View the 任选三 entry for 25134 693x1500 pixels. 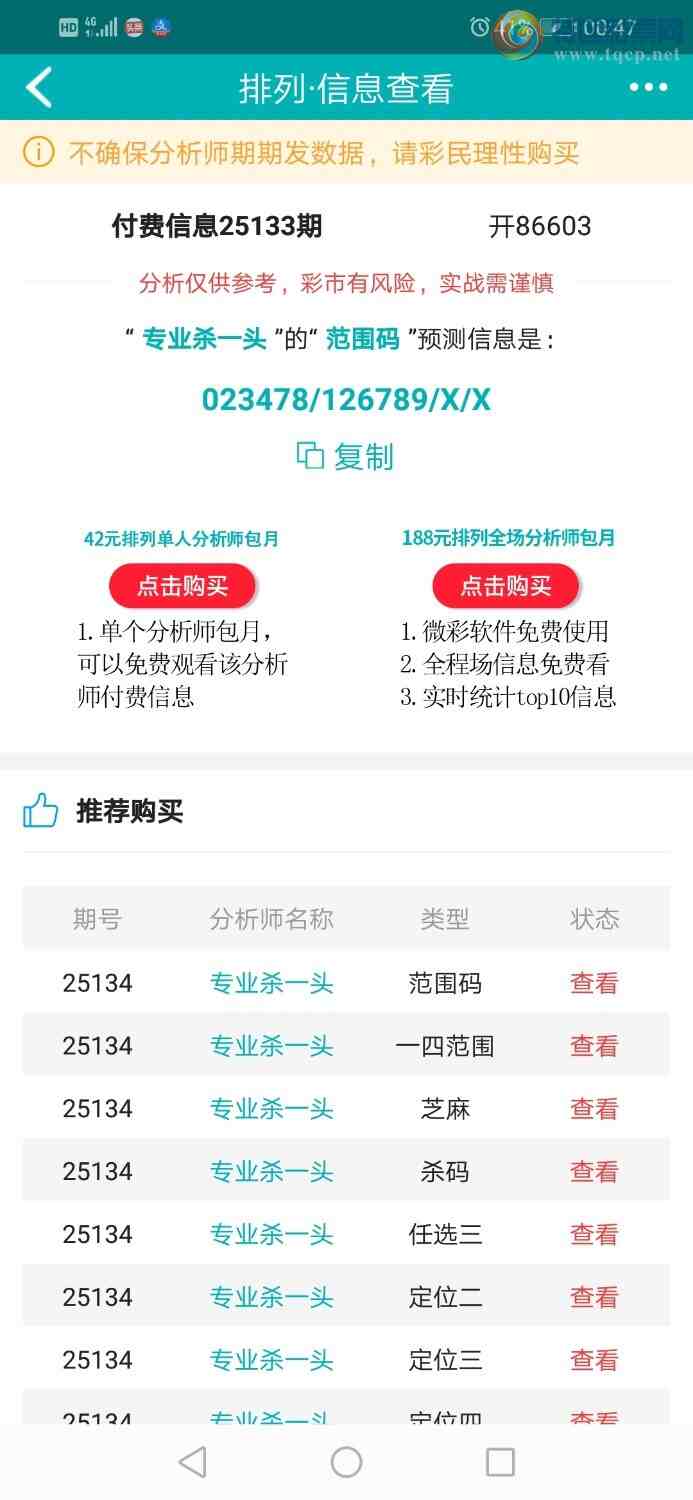(x=594, y=1235)
